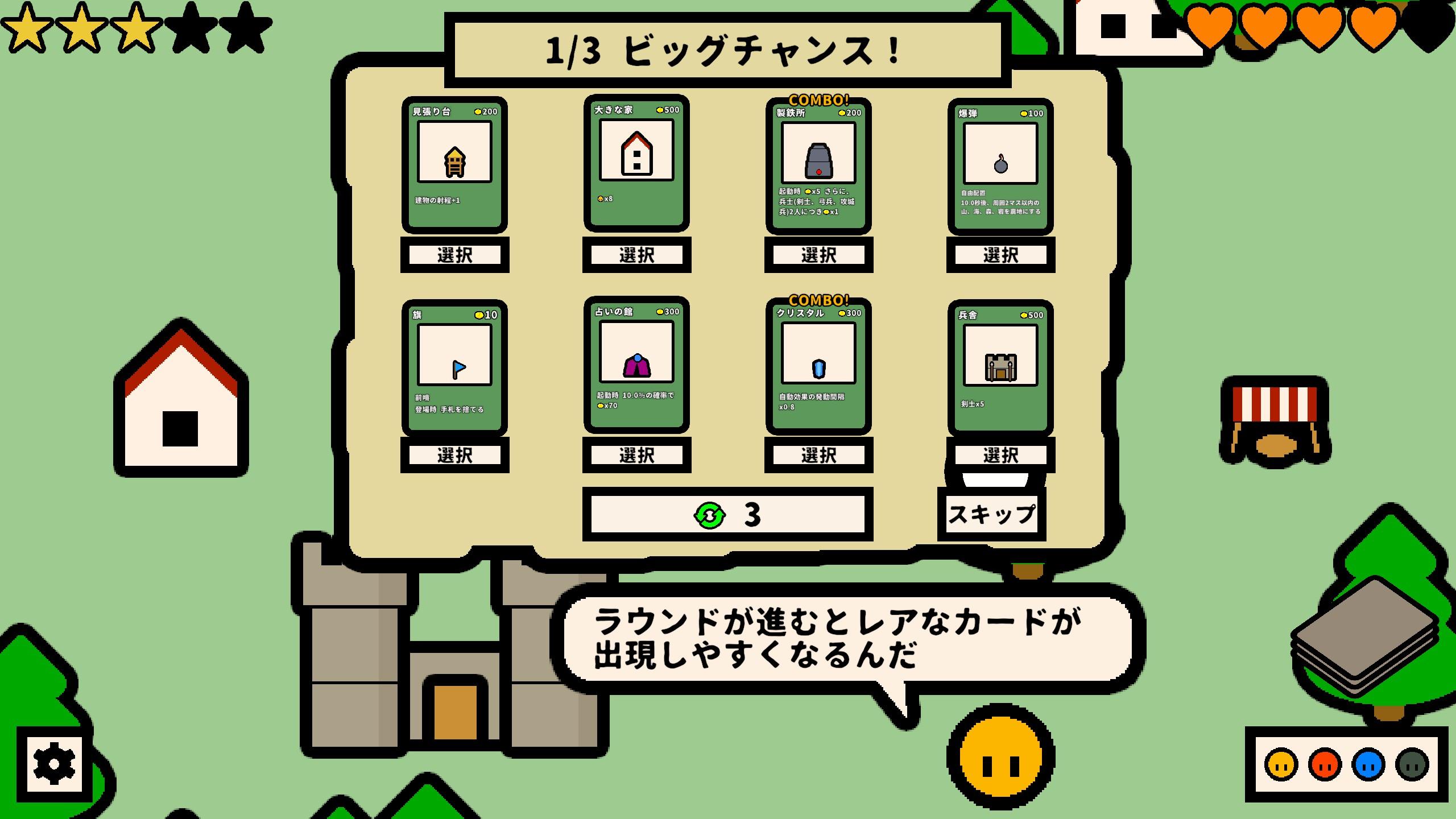
Task: View 大きな家 card details
Action: 636,163
